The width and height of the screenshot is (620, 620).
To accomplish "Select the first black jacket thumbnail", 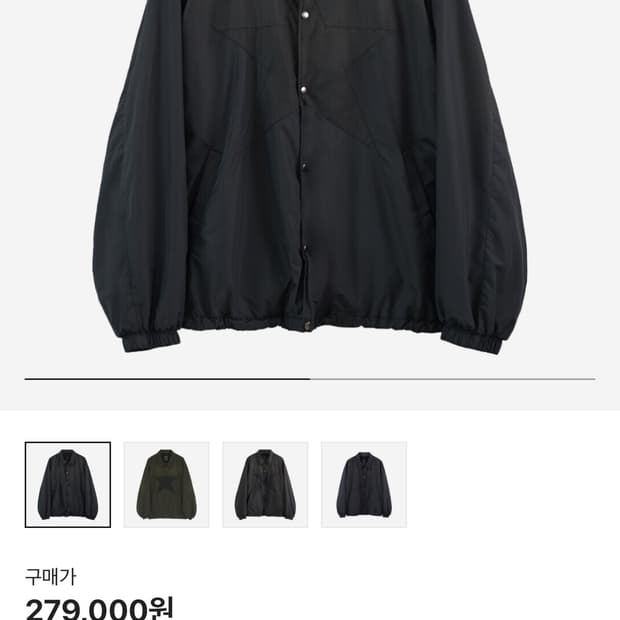I will [68, 485].
